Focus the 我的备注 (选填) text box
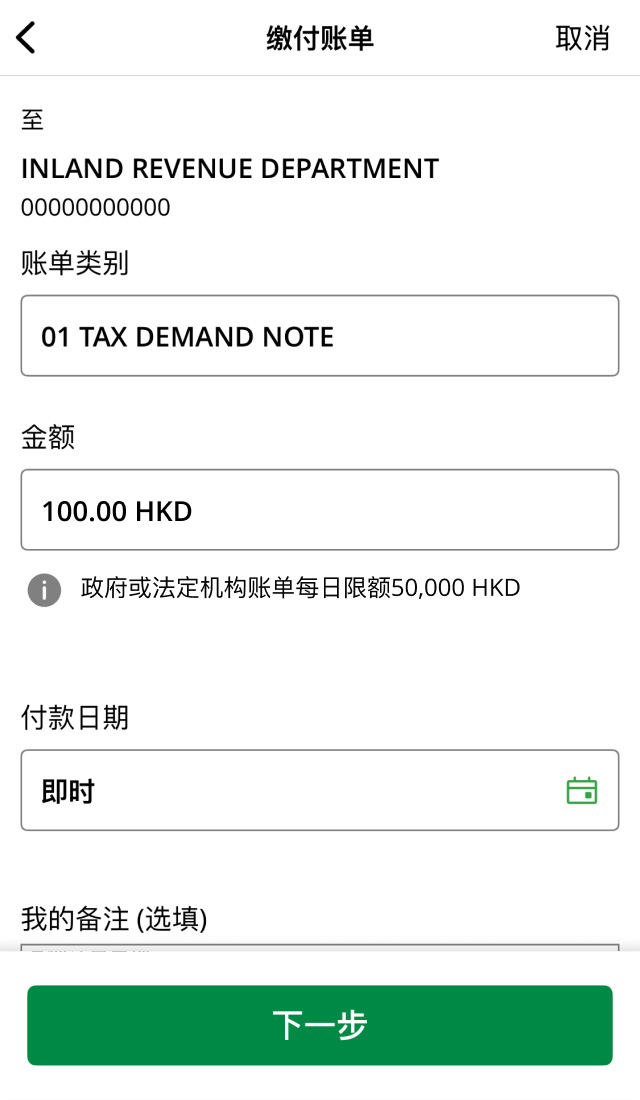Viewport: 640px width, 1100px height. coord(319,947)
